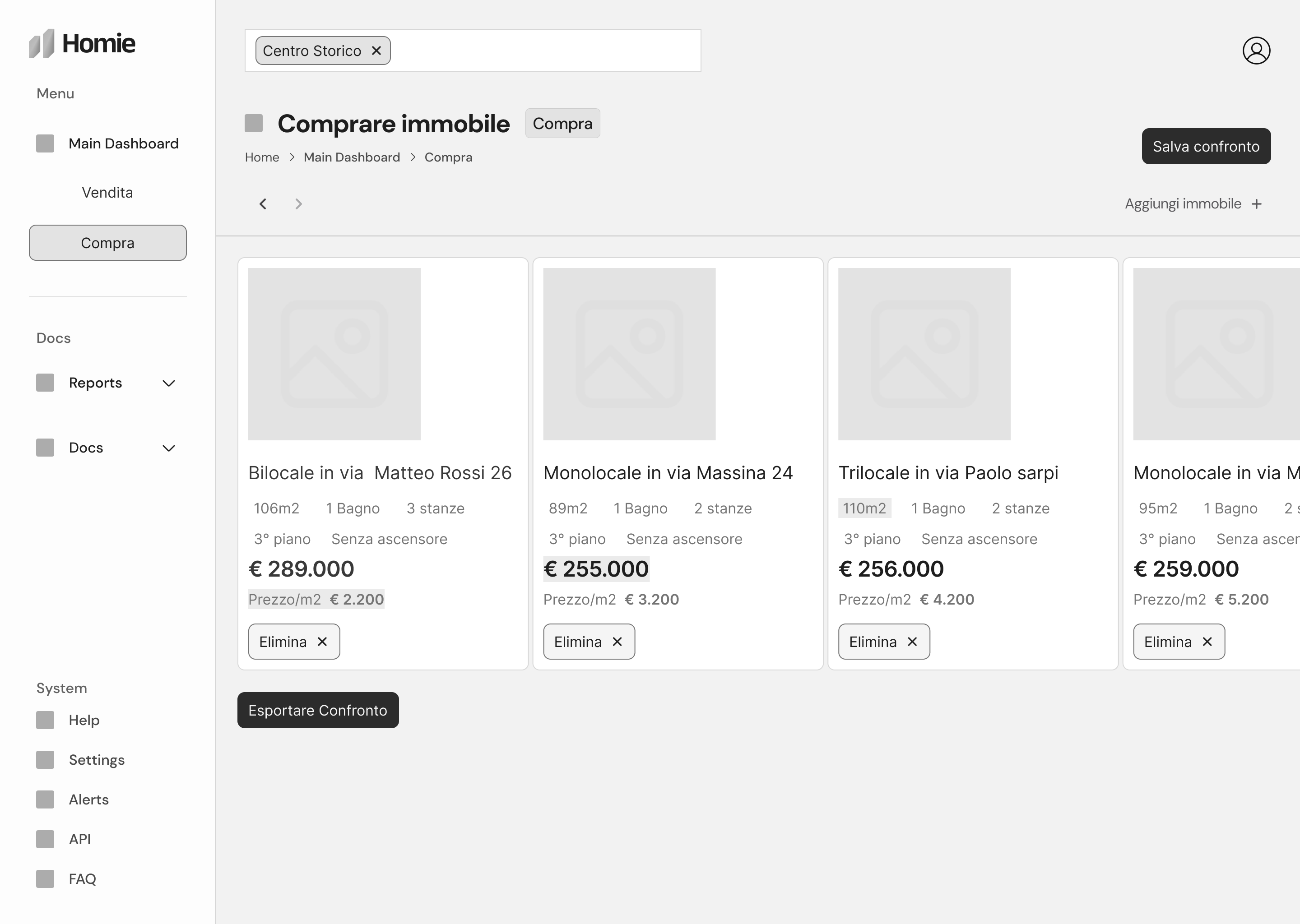Image resolution: width=1300 pixels, height=924 pixels.
Task: Delete Trilocale in via Paolo sarpi
Action: [884, 642]
